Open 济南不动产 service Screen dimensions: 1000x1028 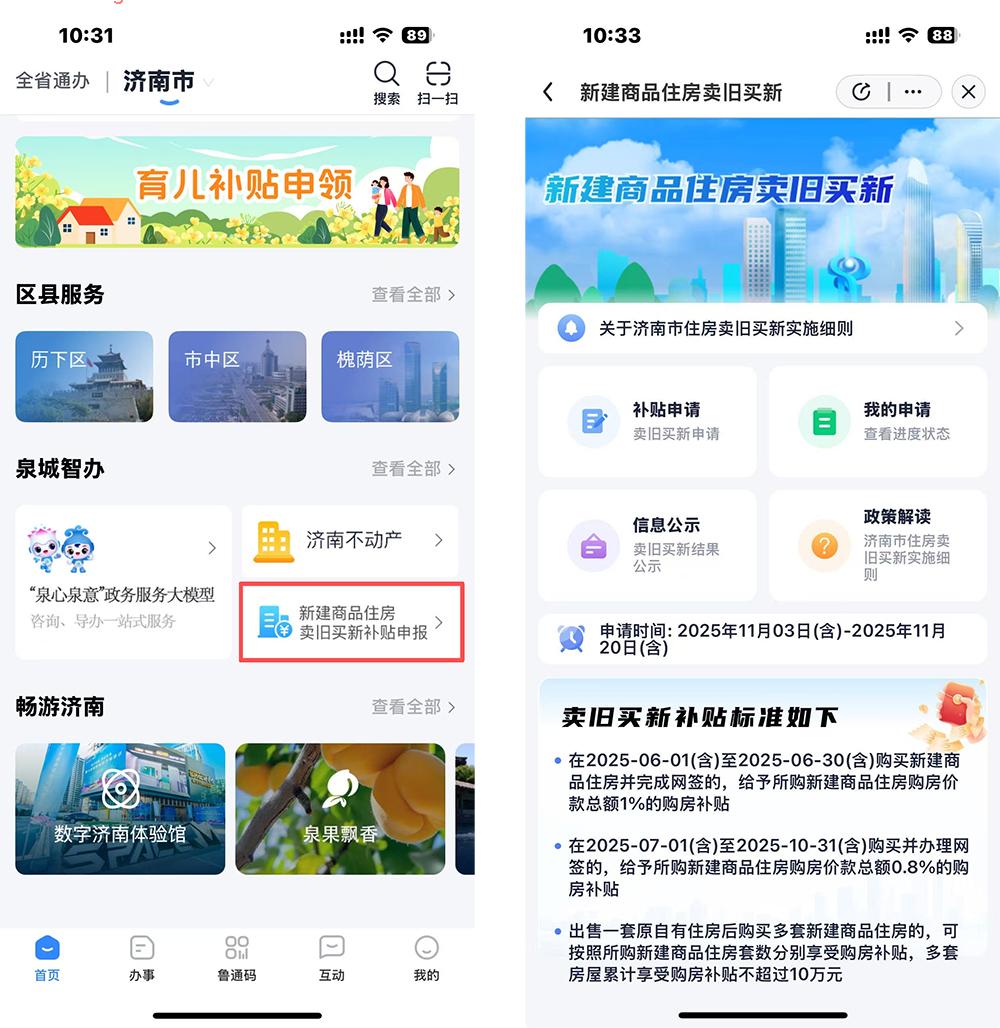[350, 540]
